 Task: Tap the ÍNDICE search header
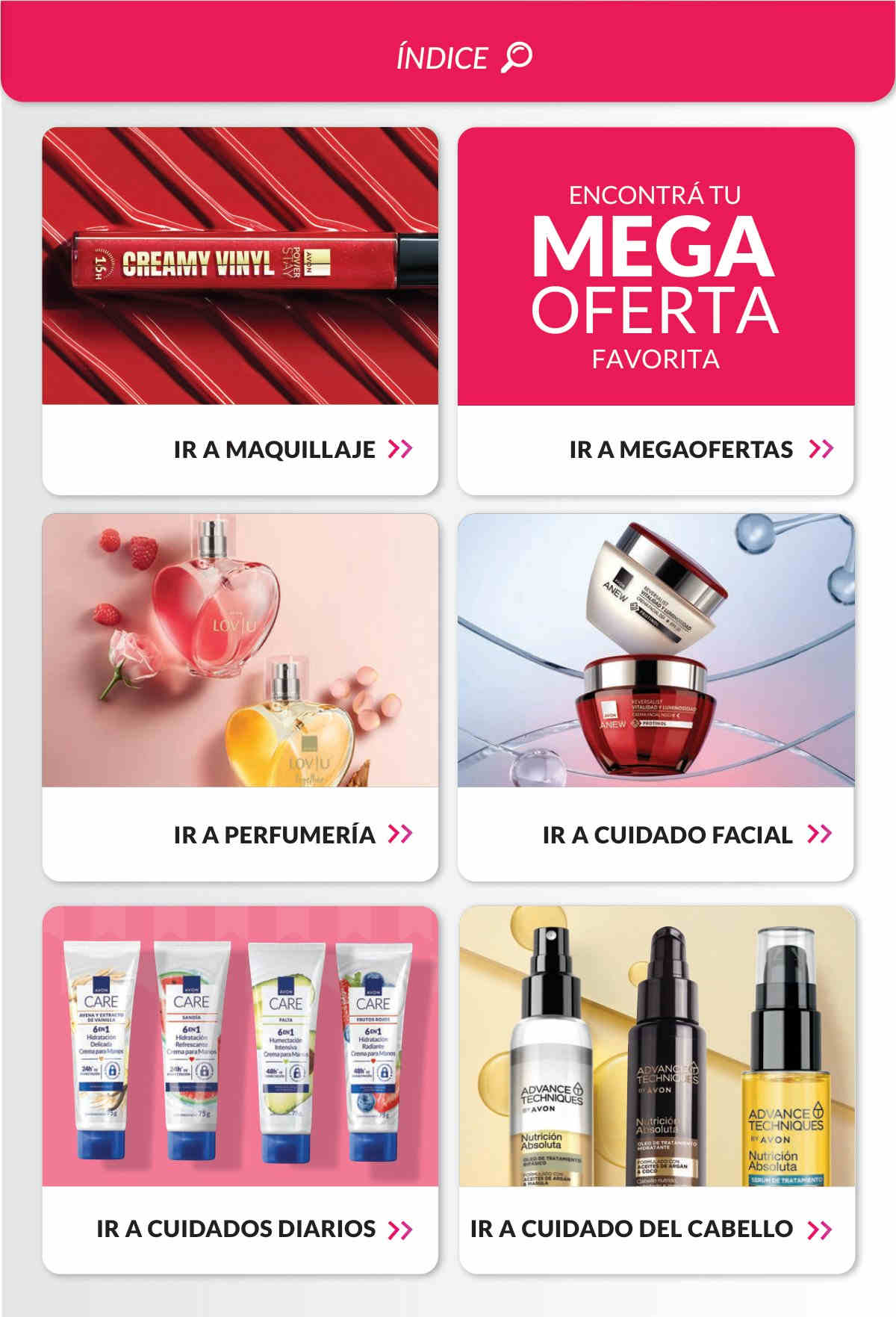[x=463, y=58]
